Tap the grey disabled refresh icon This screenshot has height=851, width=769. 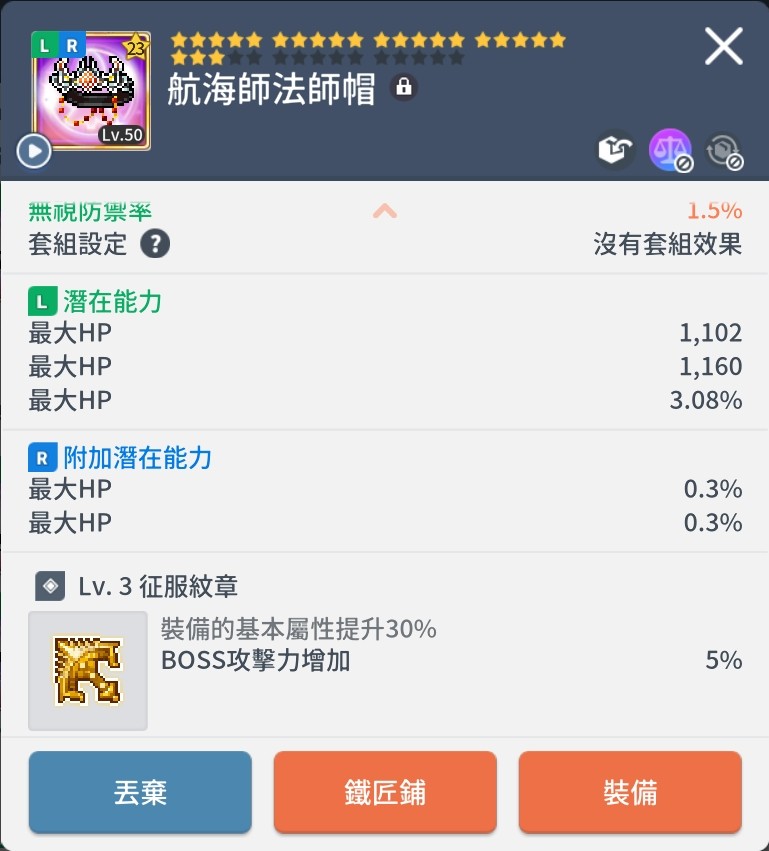722,150
